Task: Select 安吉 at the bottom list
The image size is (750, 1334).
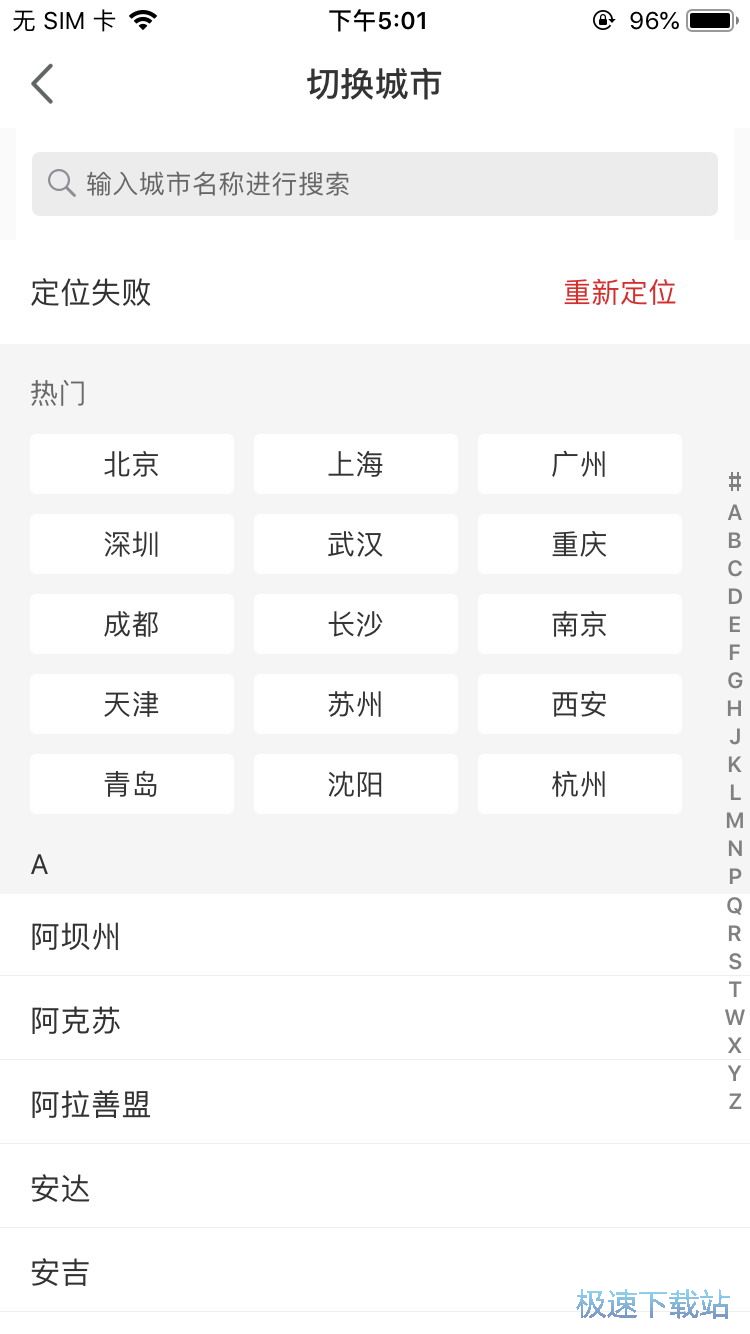Action: (60, 1272)
